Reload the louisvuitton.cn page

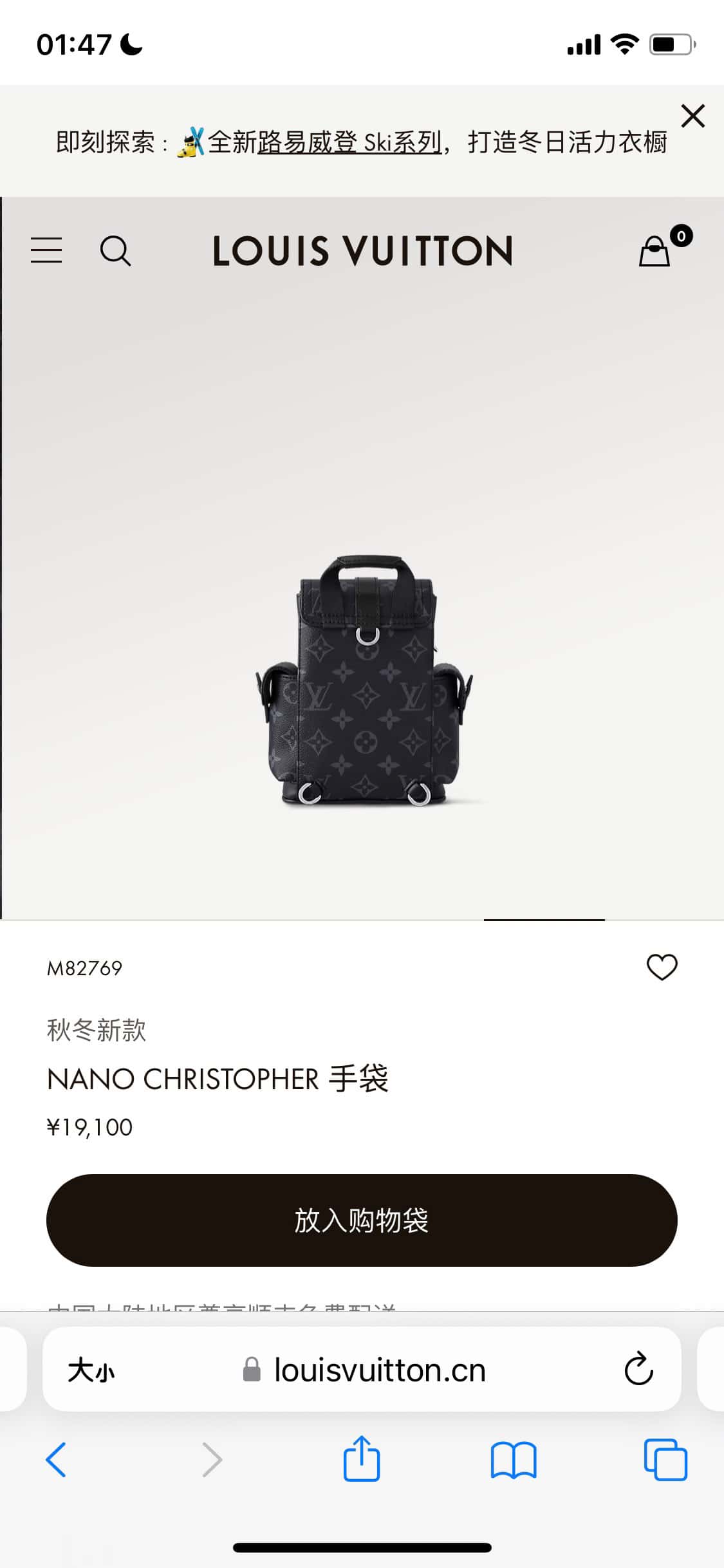(638, 1370)
